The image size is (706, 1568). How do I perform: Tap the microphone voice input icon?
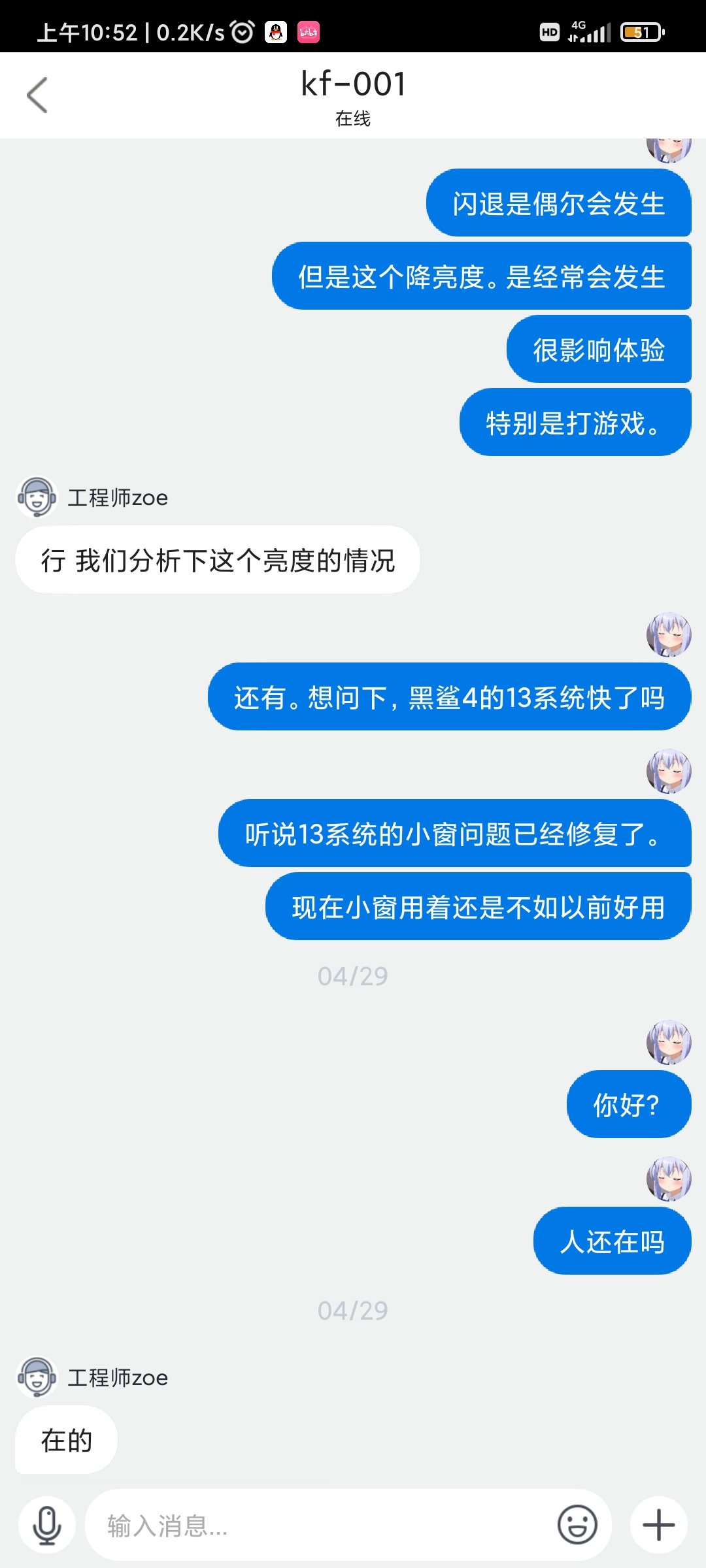point(47,1526)
